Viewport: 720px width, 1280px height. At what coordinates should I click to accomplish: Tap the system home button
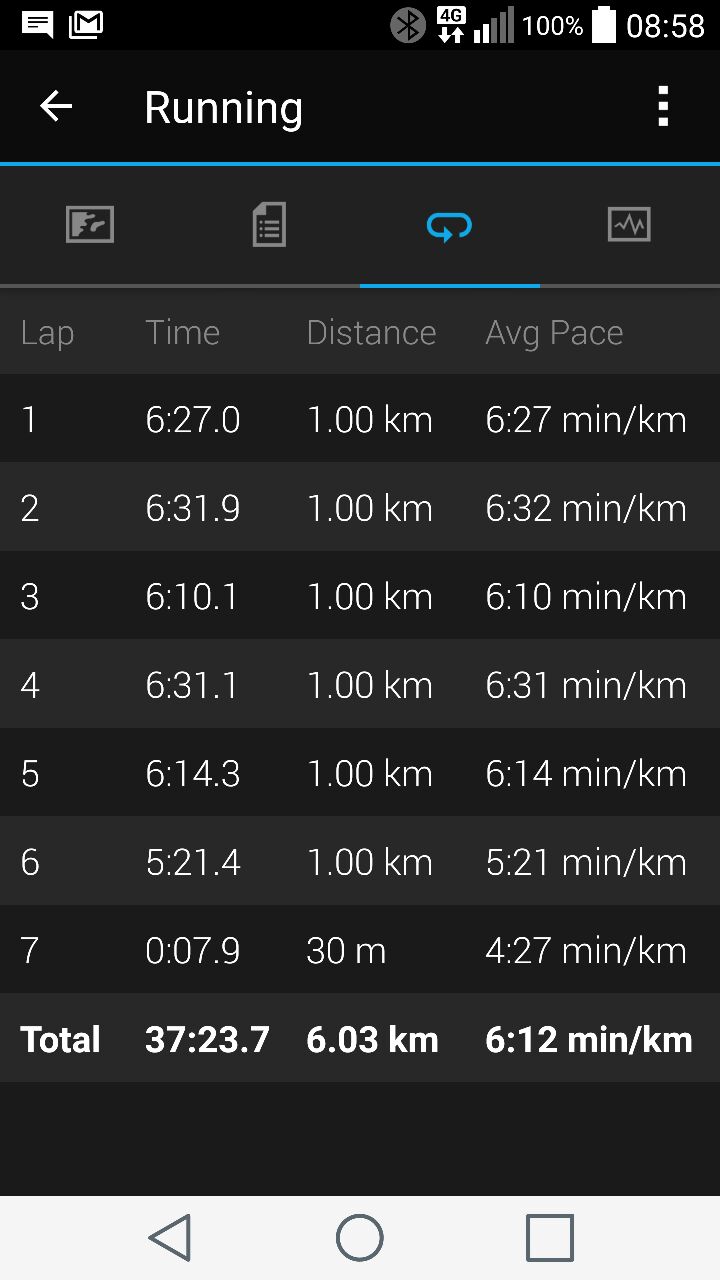pos(360,1238)
